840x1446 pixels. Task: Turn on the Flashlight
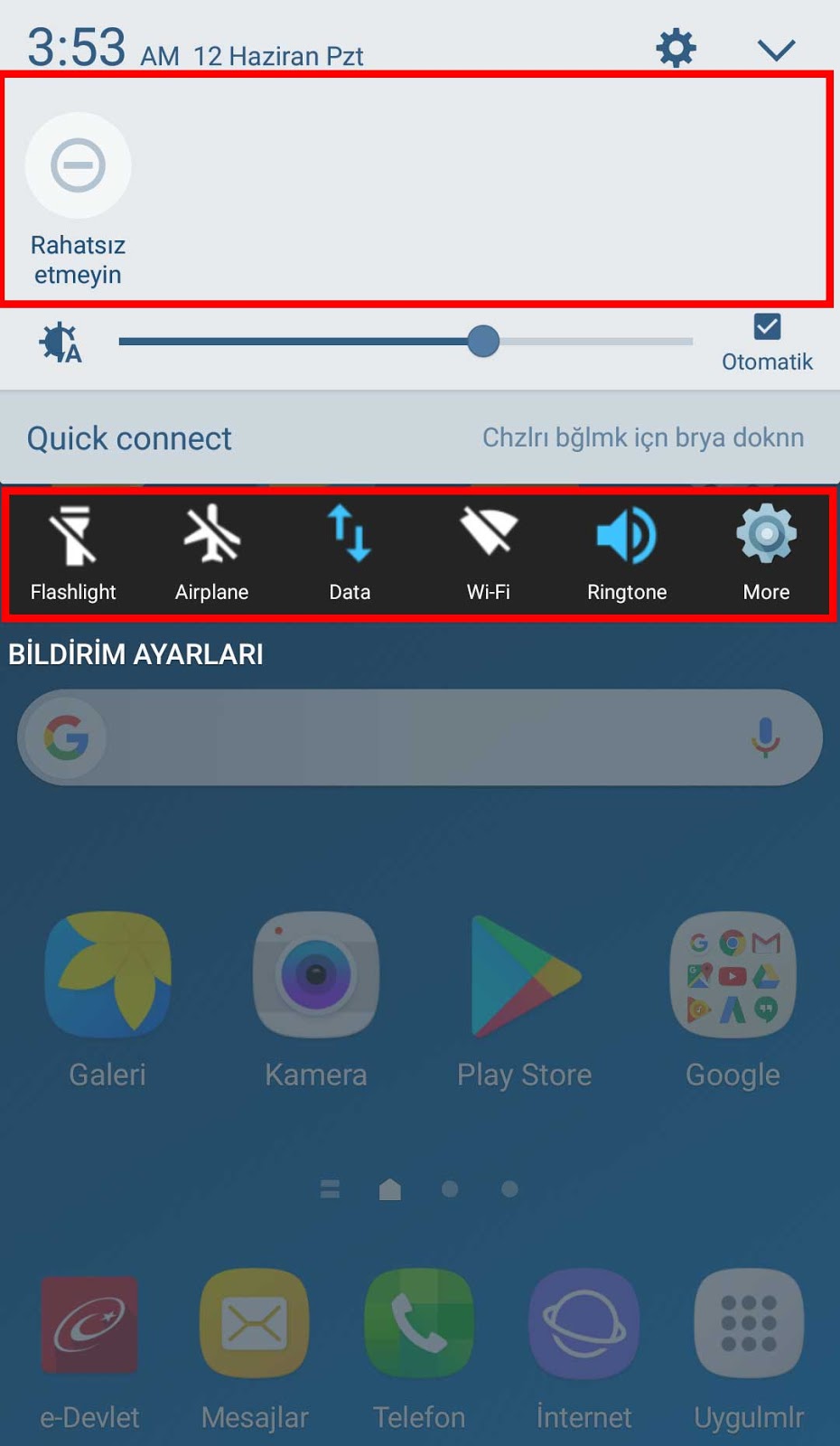[73, 553]
